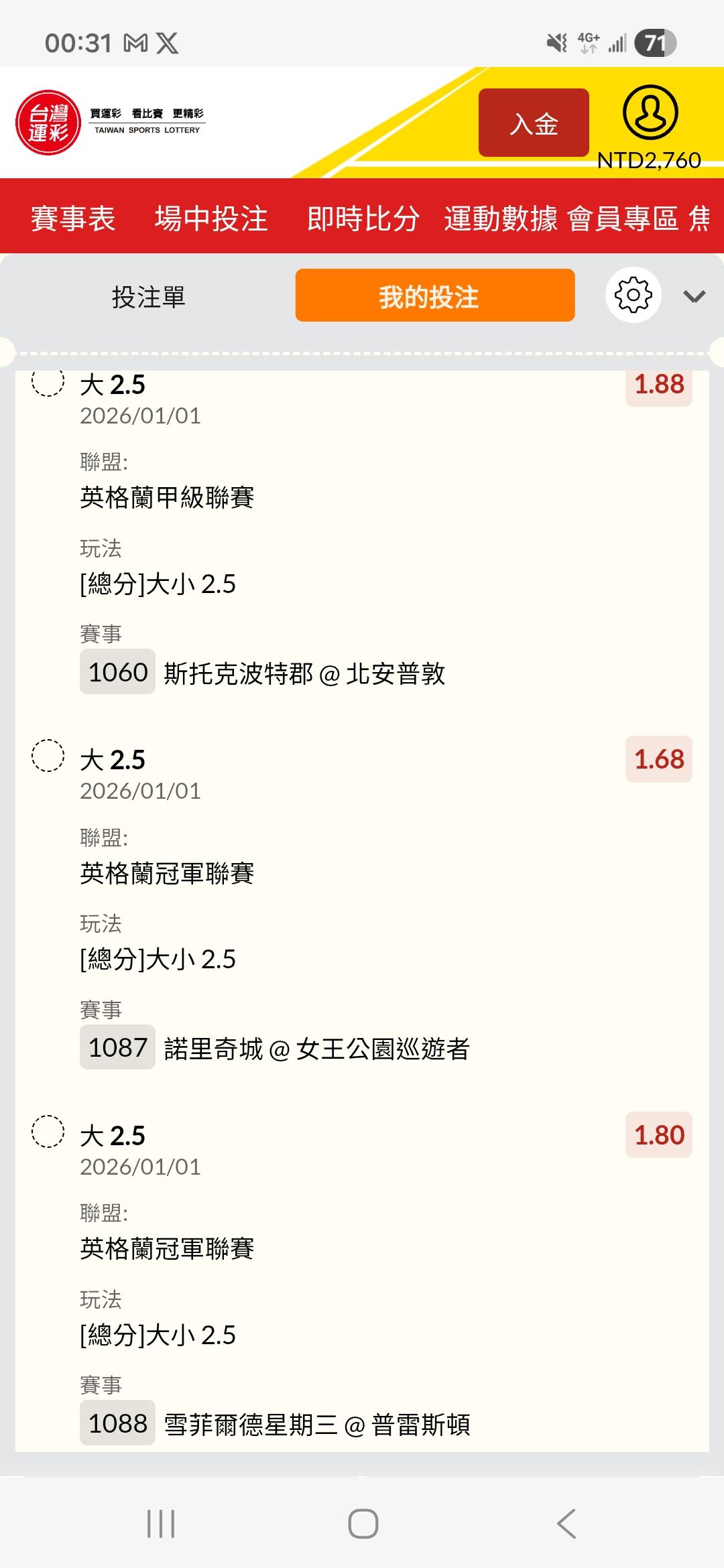Tap the 入金 deposit button
Image resolution: width=724 pixels, height=1568 pixels.
click(x=534, y=123)
